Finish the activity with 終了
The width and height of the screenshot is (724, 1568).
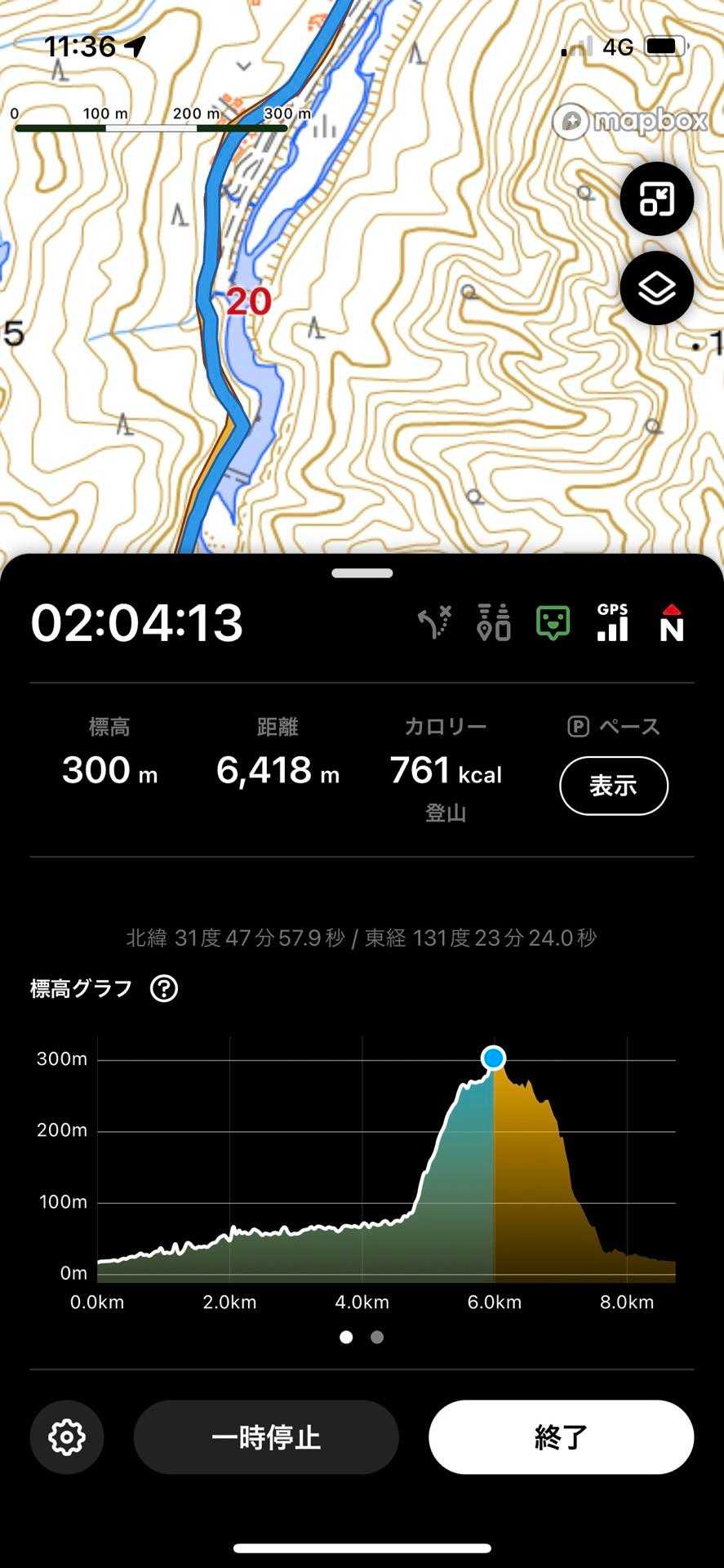[x=561, y=1437]
